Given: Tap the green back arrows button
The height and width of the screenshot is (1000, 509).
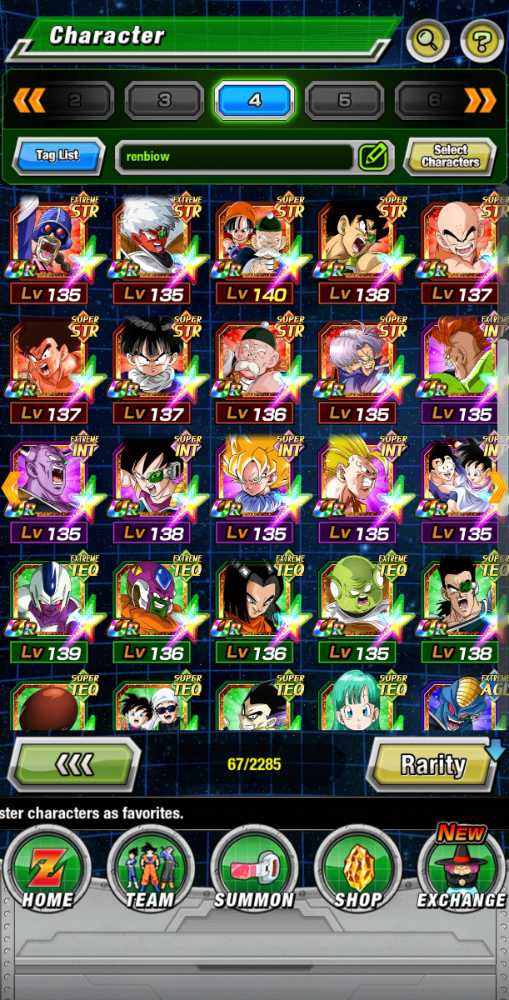Looking at the screenshot, I should pos(74,764).
